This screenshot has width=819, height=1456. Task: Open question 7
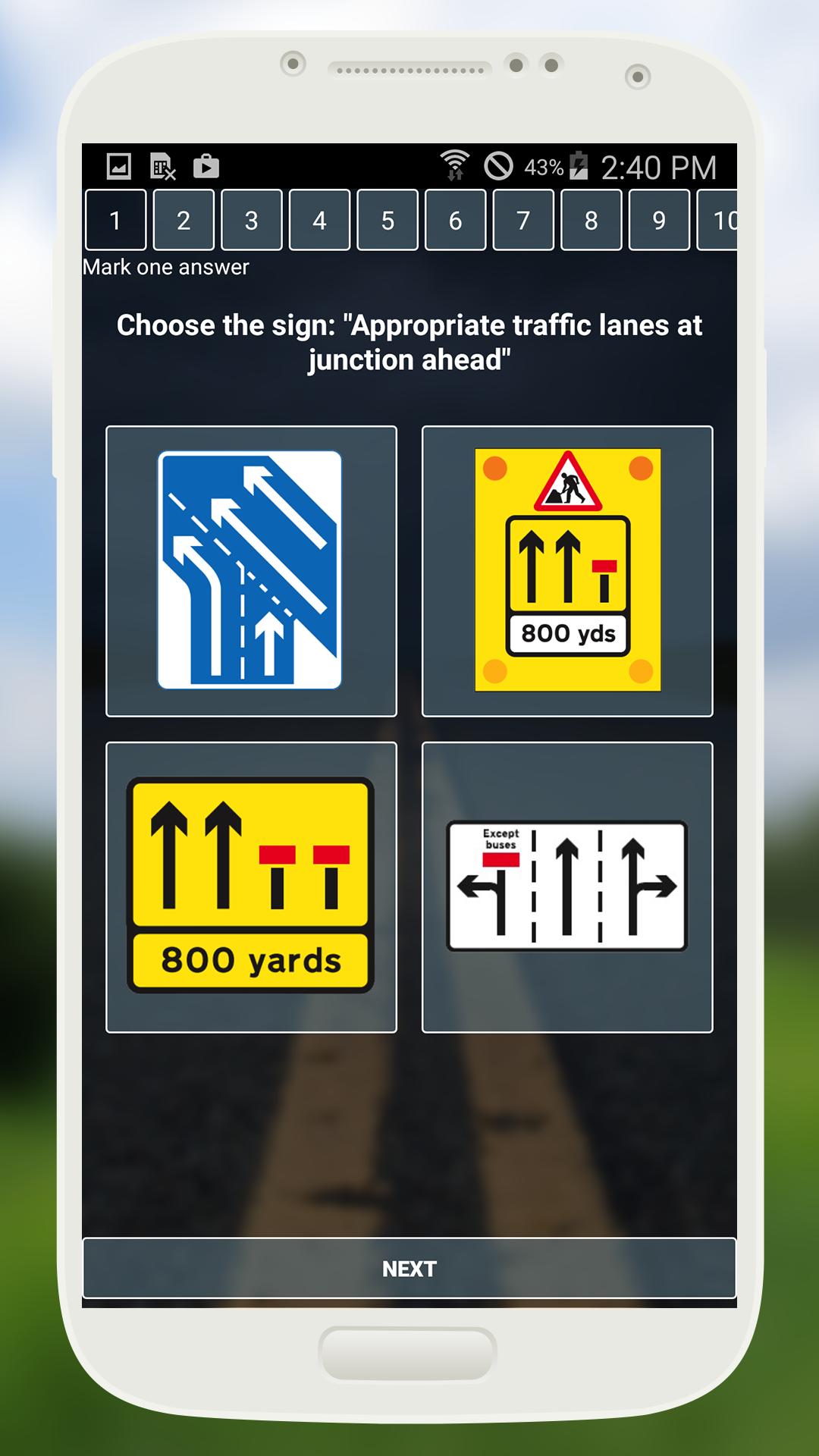click(522, 220)
